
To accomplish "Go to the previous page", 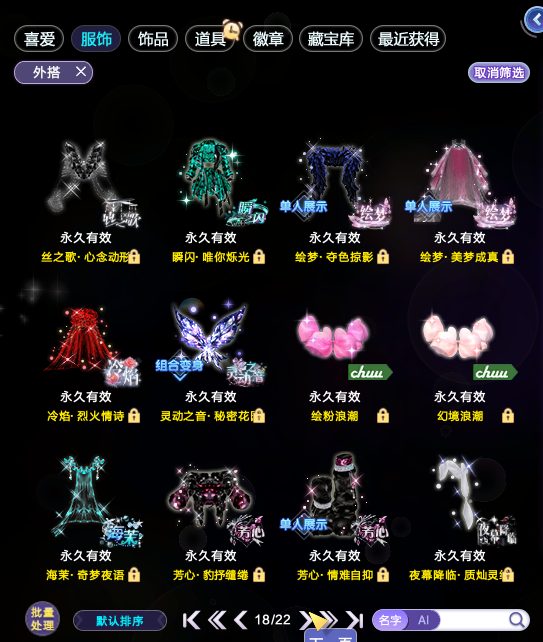I will (x=240, y=620).
